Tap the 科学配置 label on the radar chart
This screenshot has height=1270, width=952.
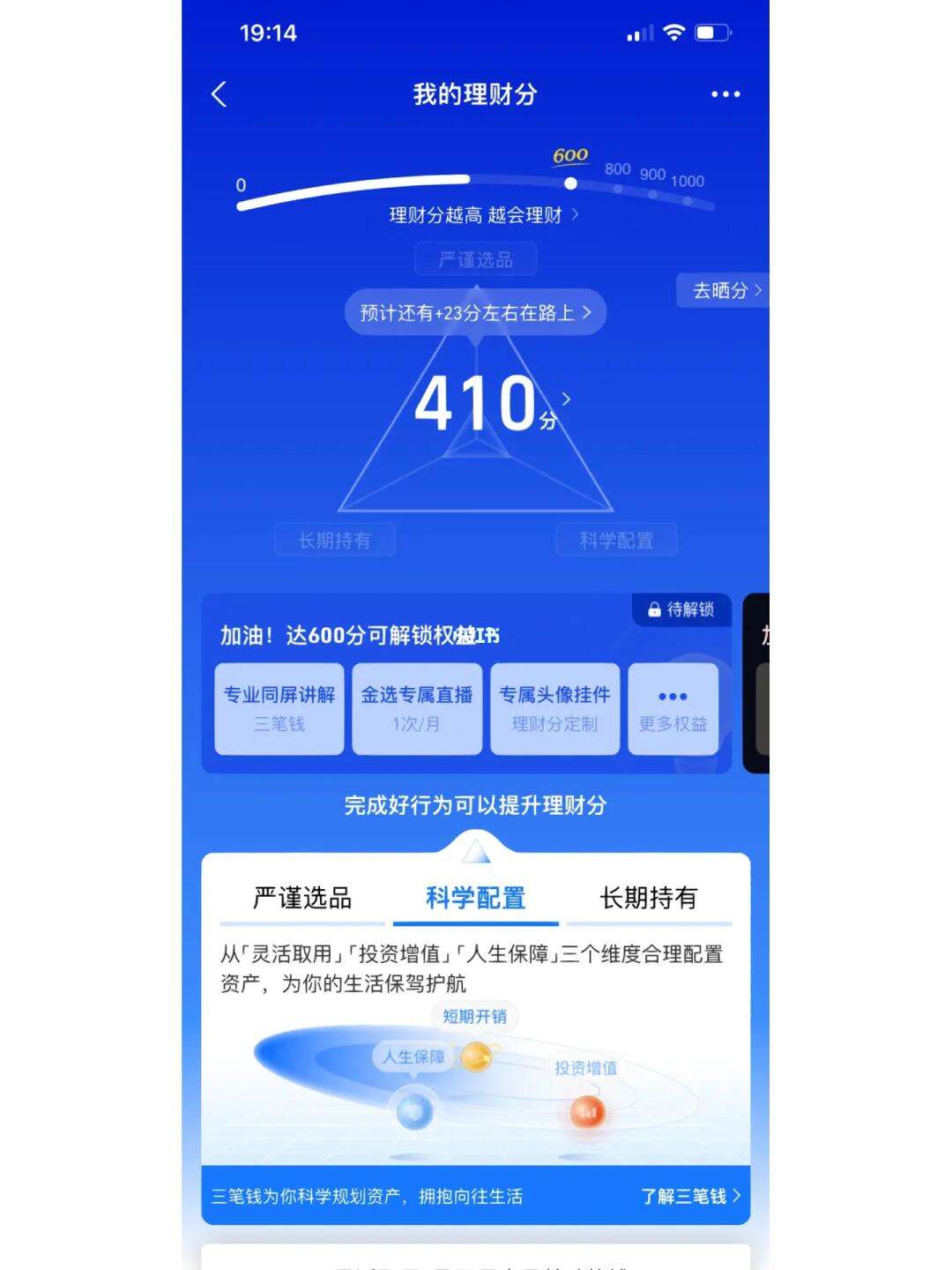click(616, 540)
